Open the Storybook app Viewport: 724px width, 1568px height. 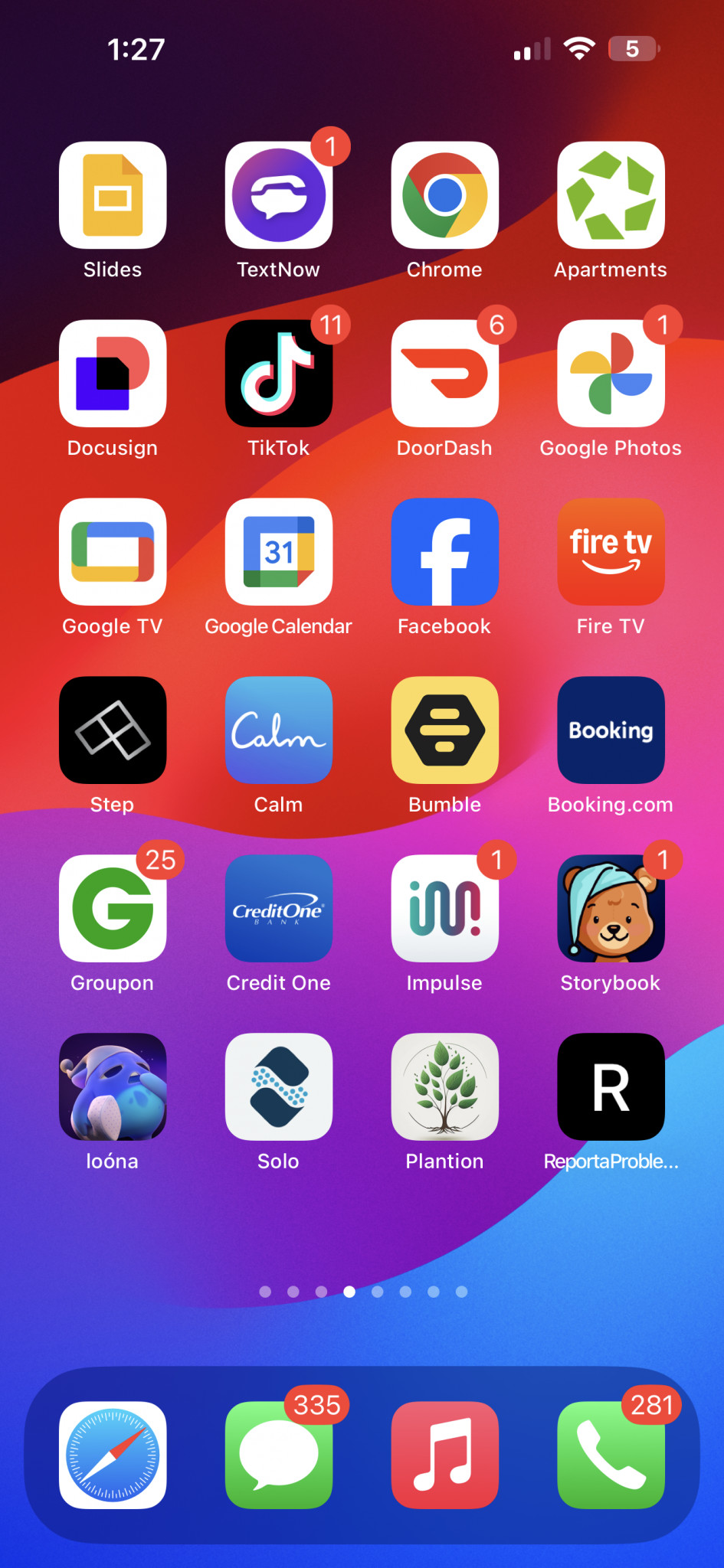point(611,909)
